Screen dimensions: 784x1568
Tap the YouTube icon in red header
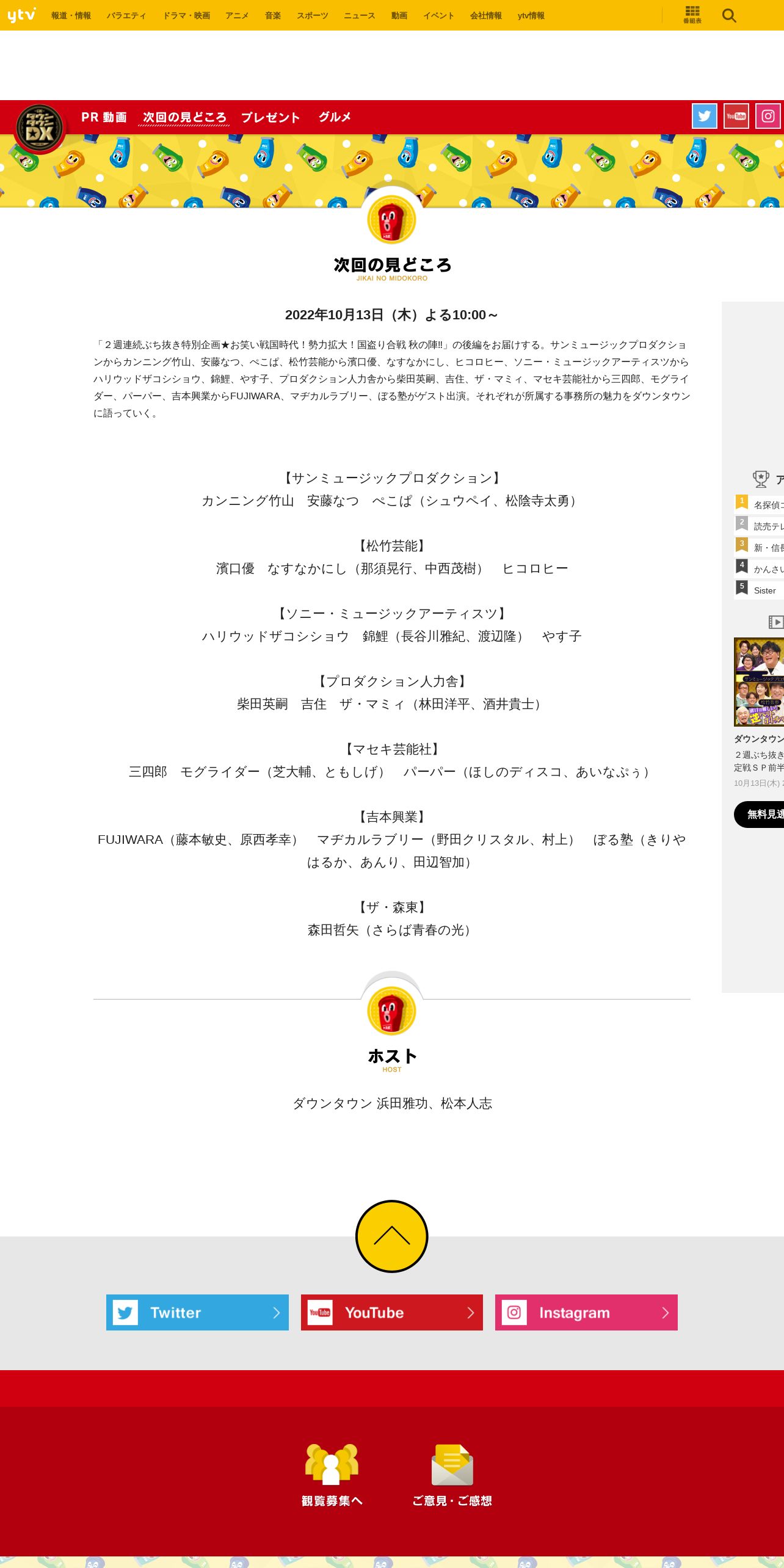(736, 116)
